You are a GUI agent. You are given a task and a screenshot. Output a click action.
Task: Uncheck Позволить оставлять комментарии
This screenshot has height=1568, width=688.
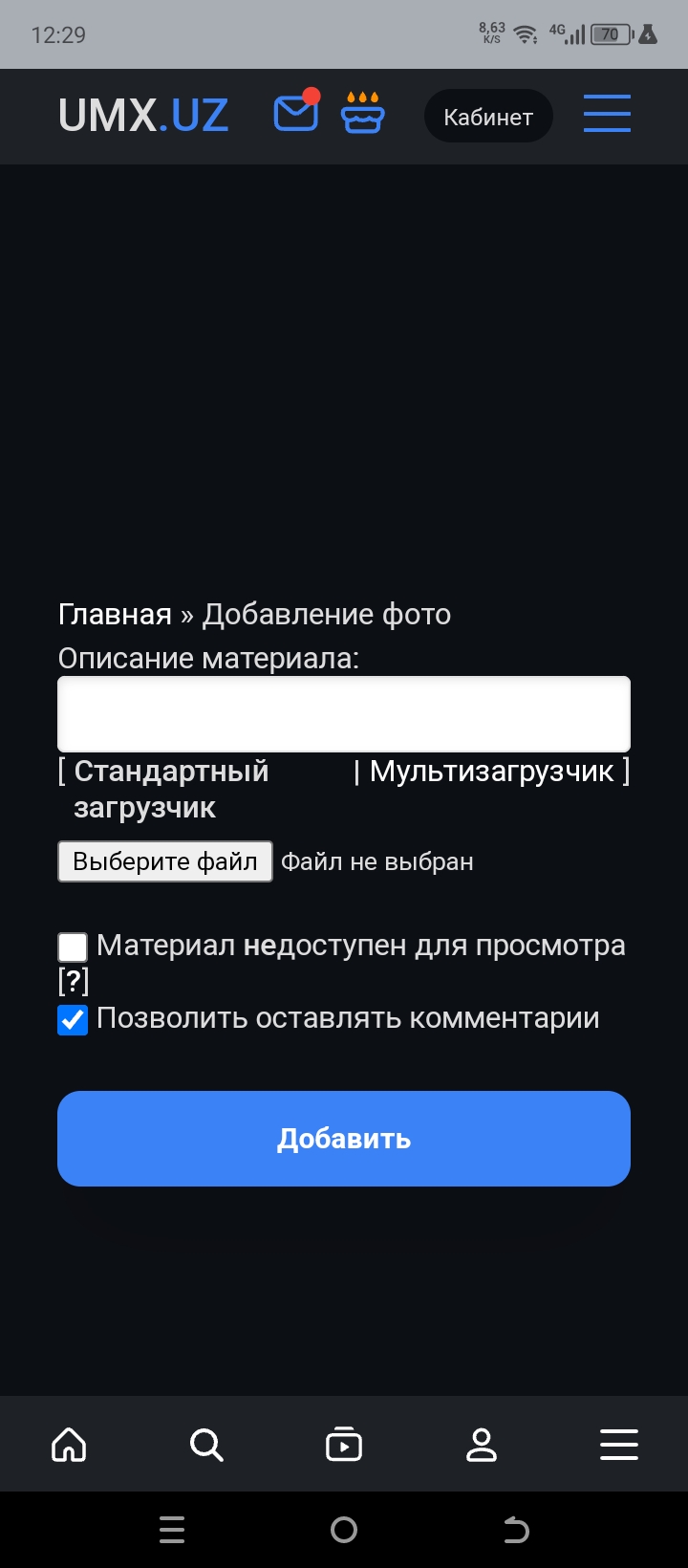coord(73,1020)
